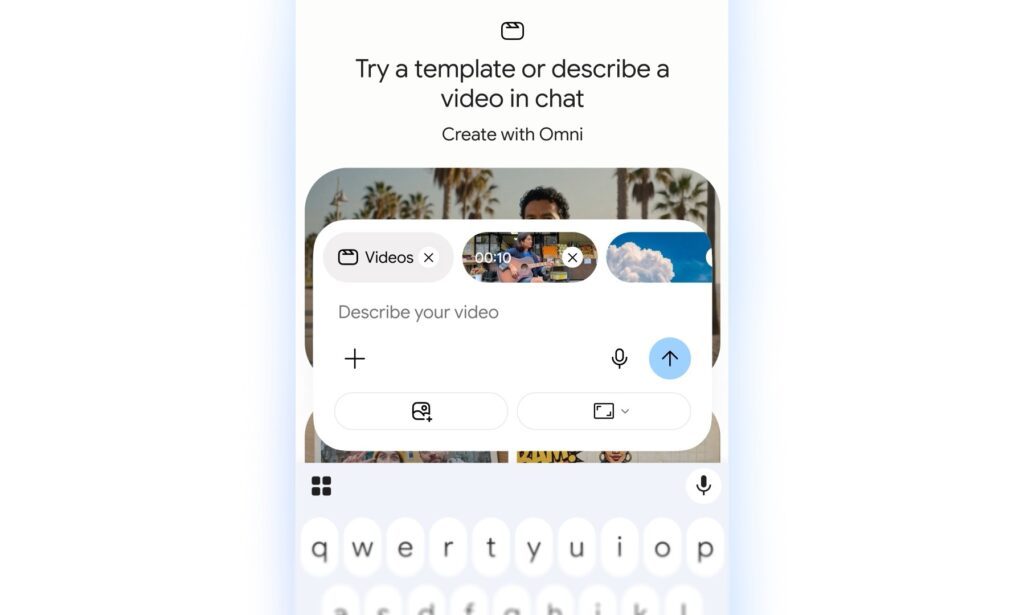The width and height of the screenshot is (1024, 615).
Task: Tap the add image reference button
Action: (x=421, y=411)
